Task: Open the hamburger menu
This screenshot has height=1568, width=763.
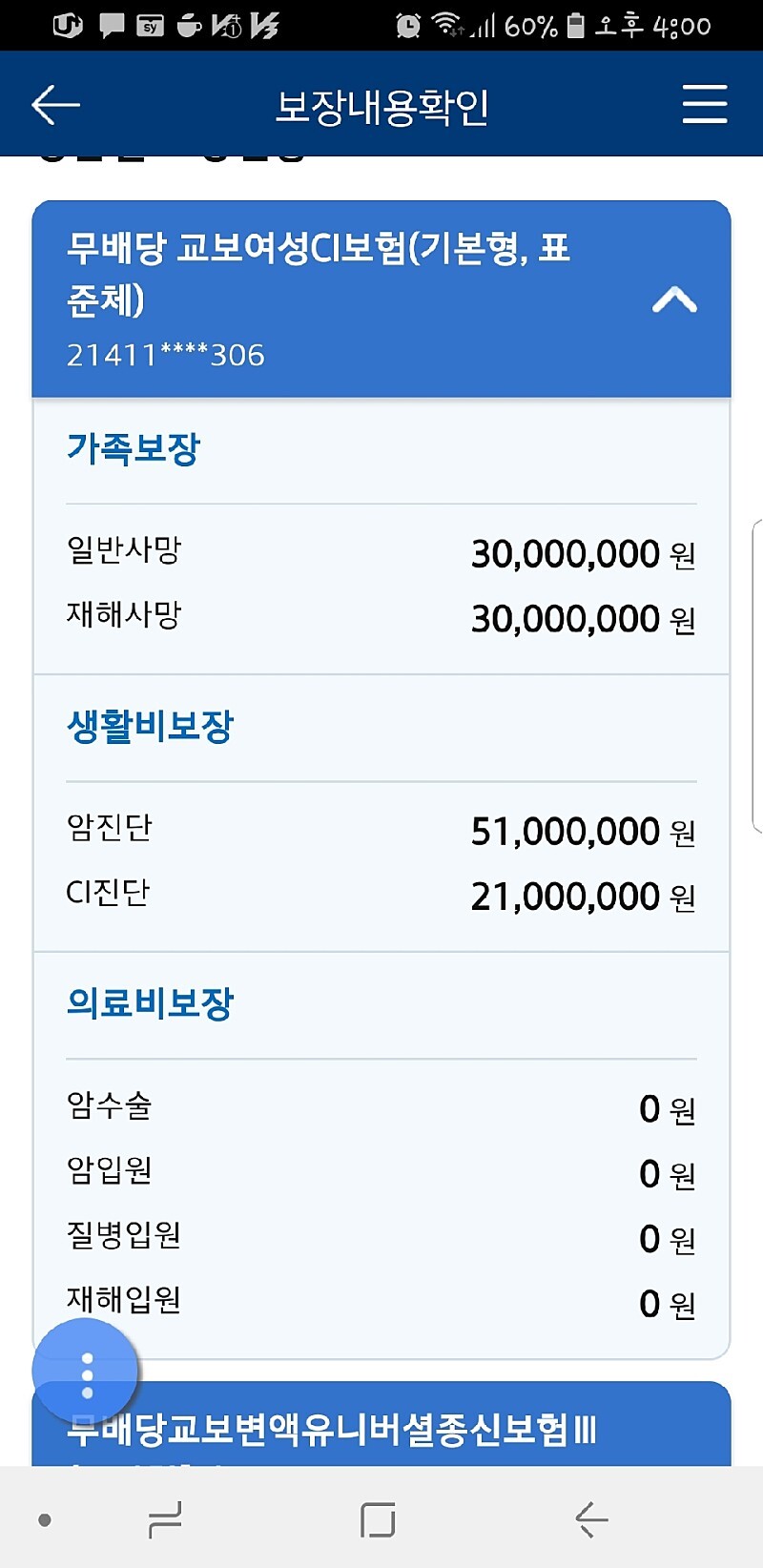Action: click(x=705, y=104)
